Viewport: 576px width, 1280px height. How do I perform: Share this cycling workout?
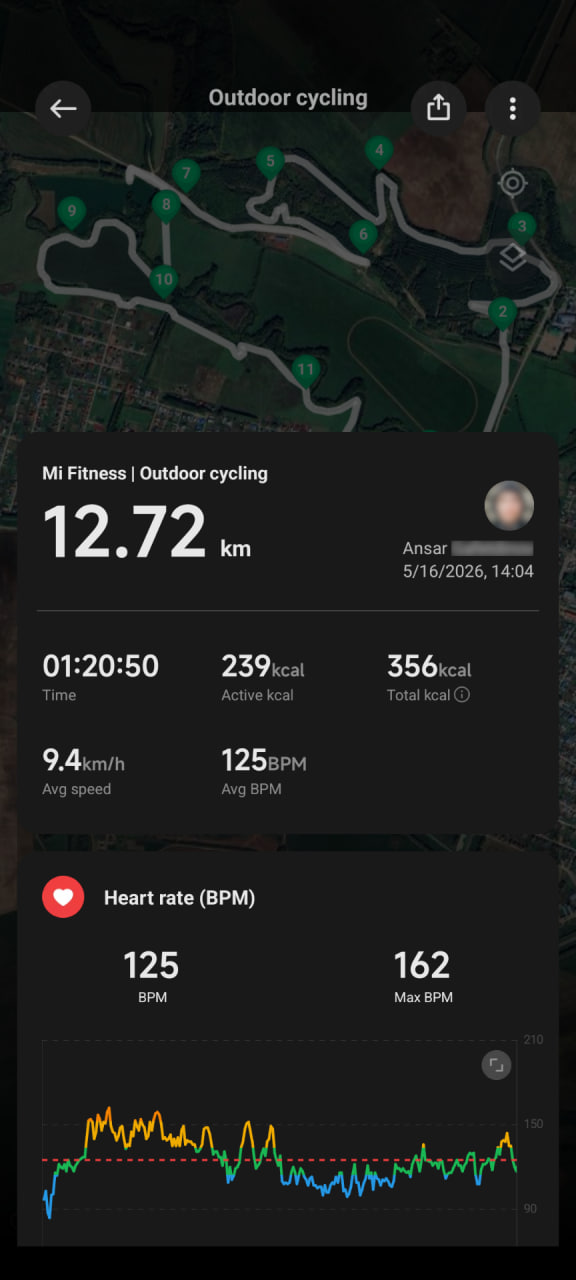438,108
